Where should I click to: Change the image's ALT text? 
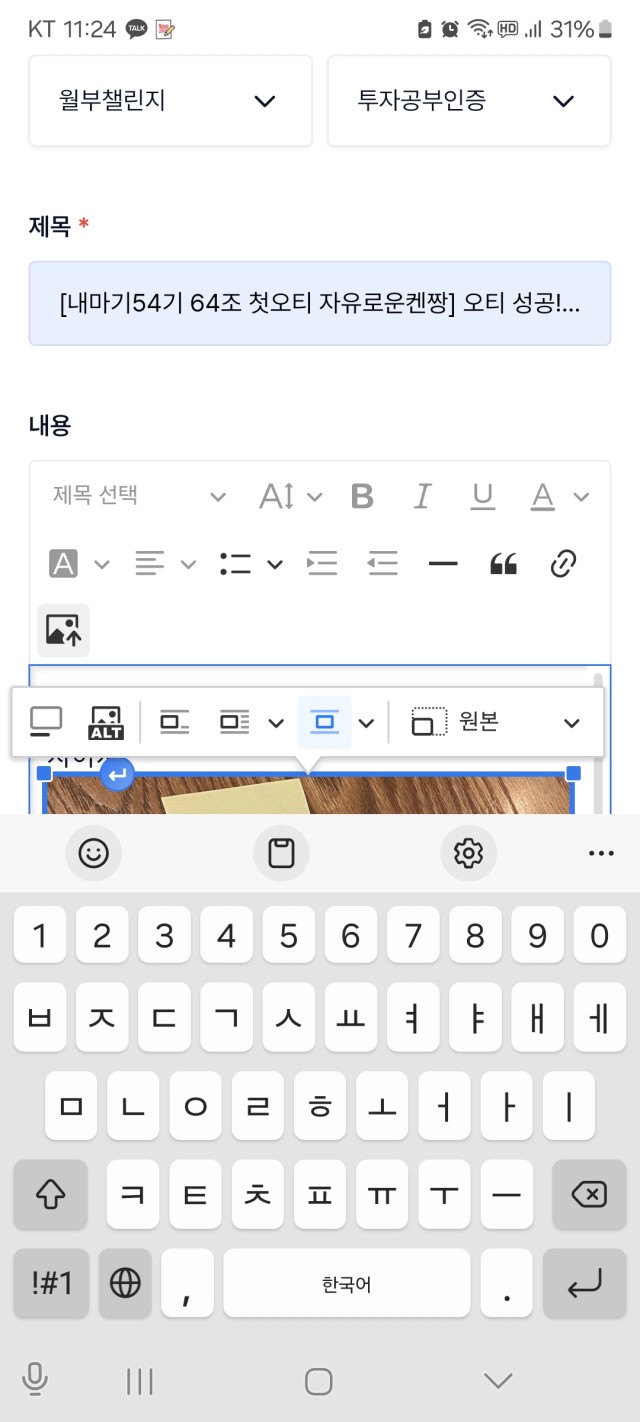tap(106, 722)
